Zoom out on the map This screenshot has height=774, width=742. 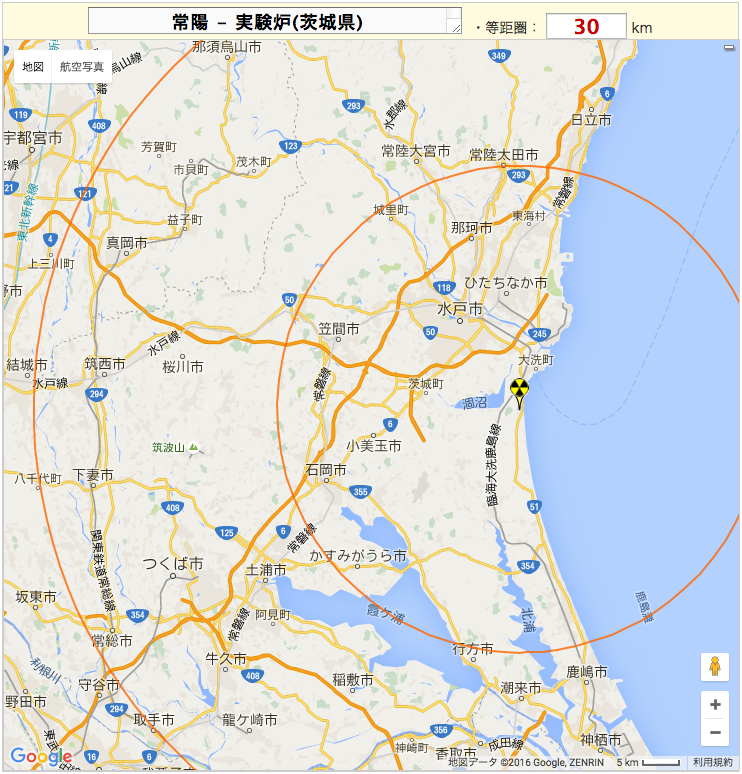pyautogui.click(x=715, y=733)
